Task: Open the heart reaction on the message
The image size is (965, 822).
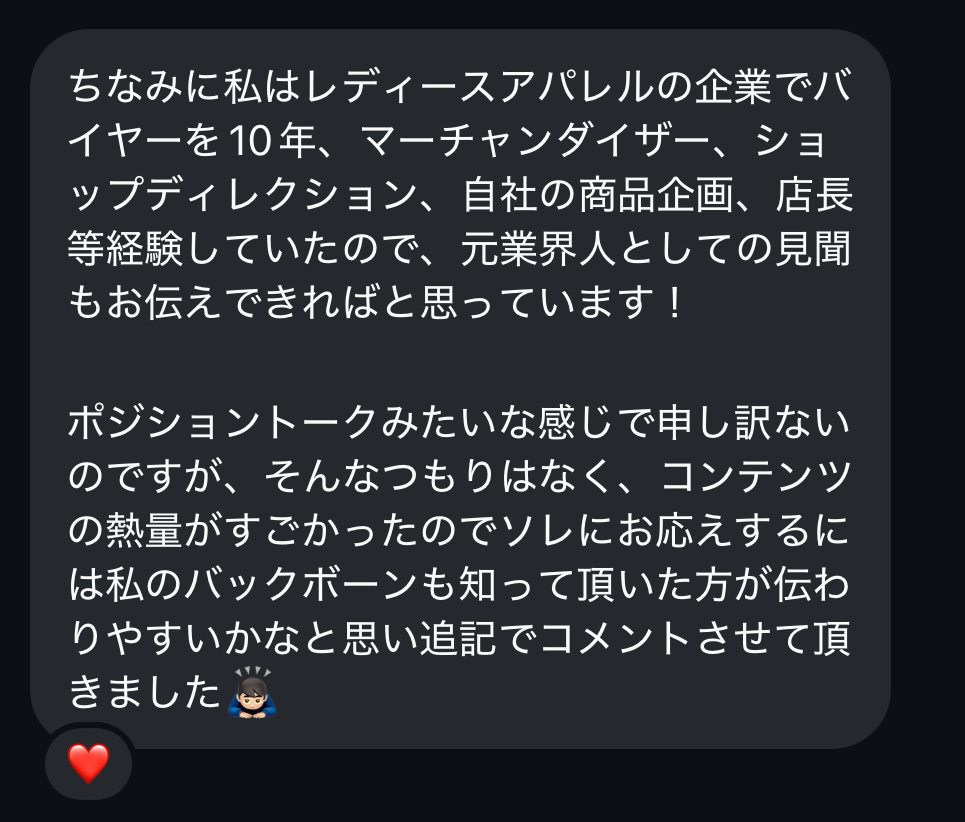Action: [88, 764]
